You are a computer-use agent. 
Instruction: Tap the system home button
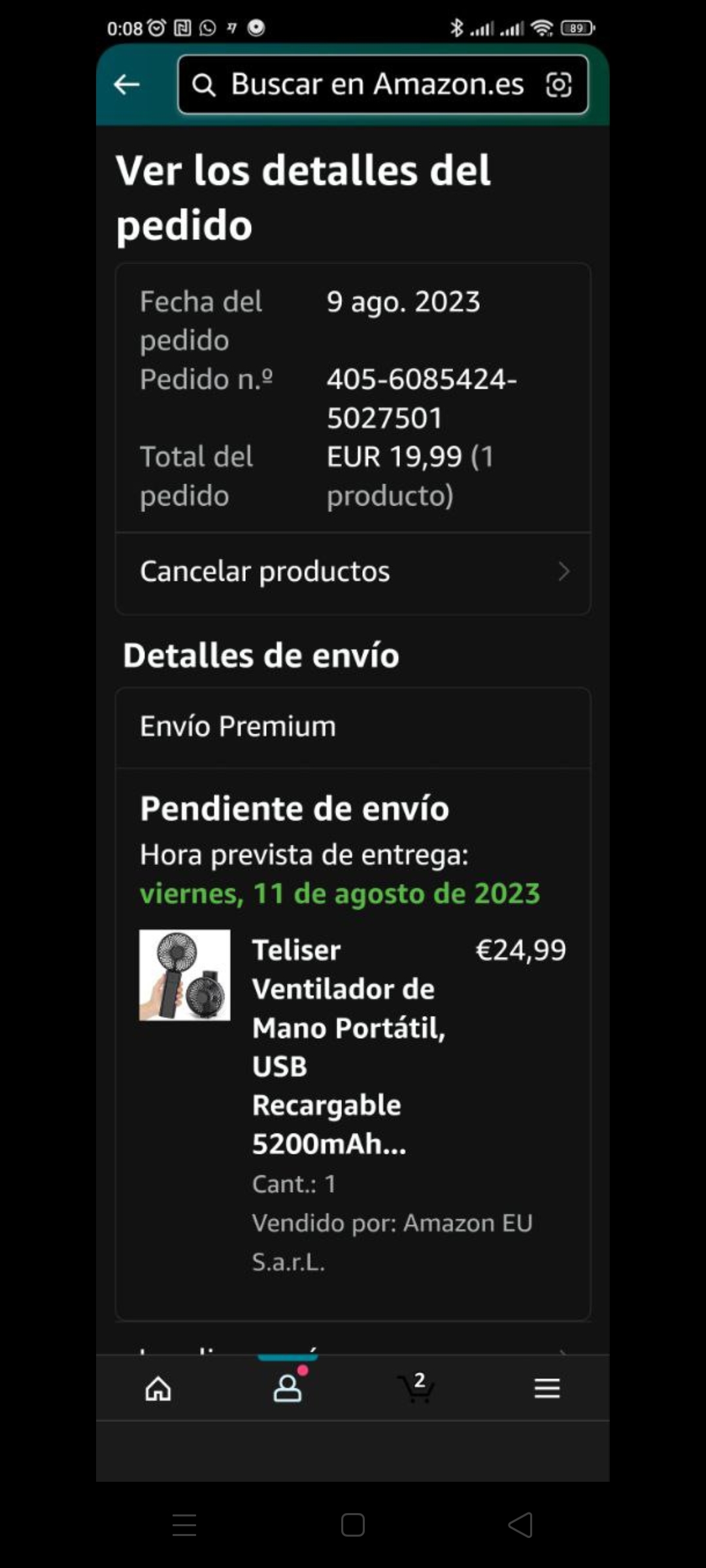353,1526
